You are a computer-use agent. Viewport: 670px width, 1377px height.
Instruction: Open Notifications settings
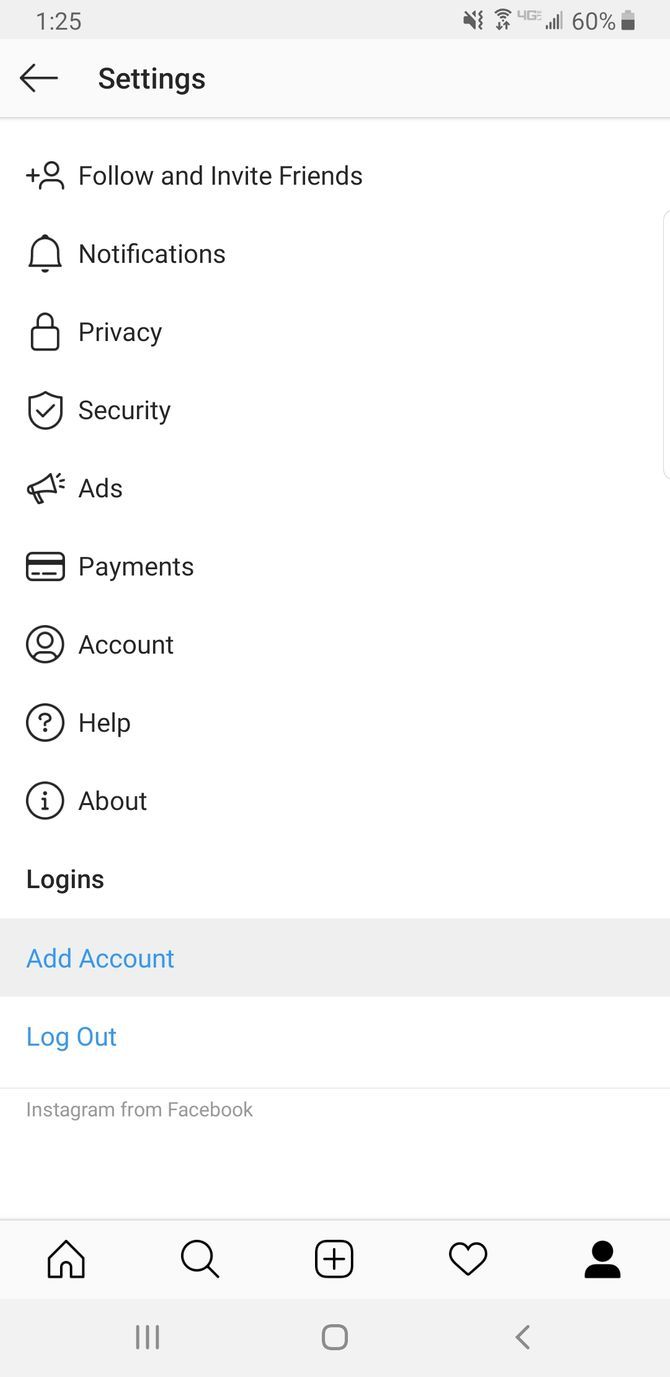click(151, 254)
